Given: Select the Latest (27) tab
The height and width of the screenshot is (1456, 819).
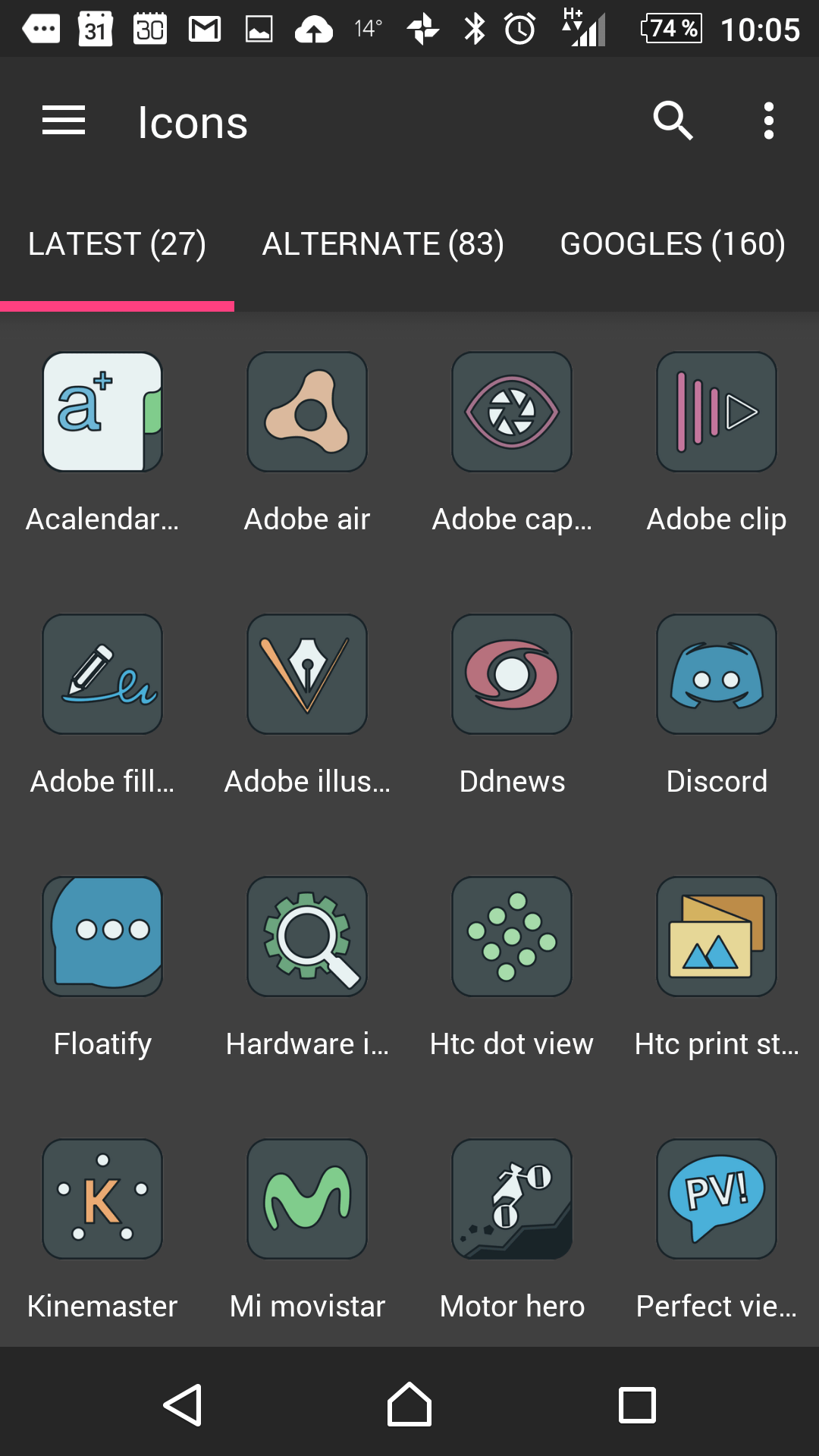Looking at the screenshot, I should [117, 244].
